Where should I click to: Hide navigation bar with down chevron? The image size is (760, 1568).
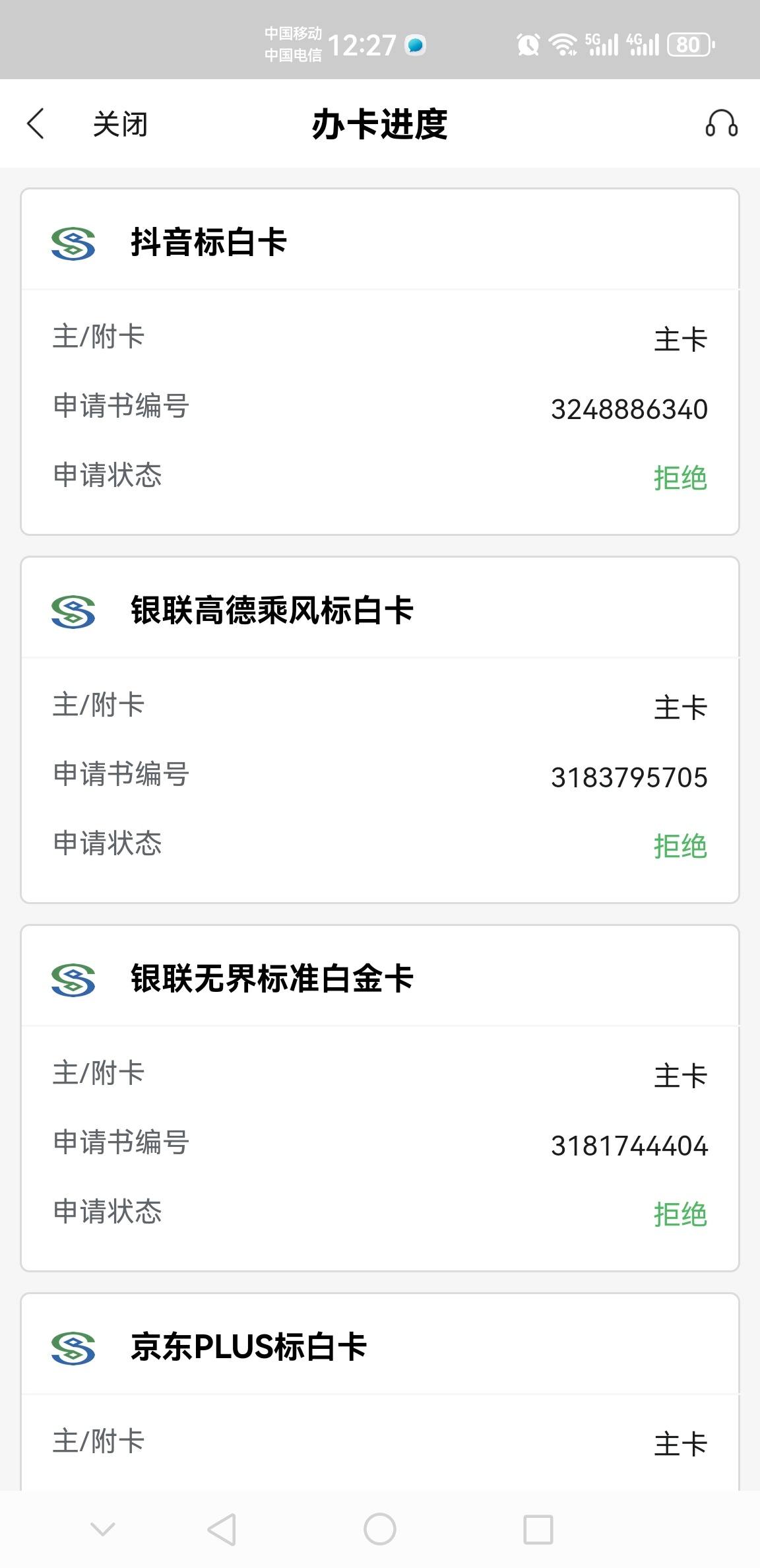[x=102, y=1529]
